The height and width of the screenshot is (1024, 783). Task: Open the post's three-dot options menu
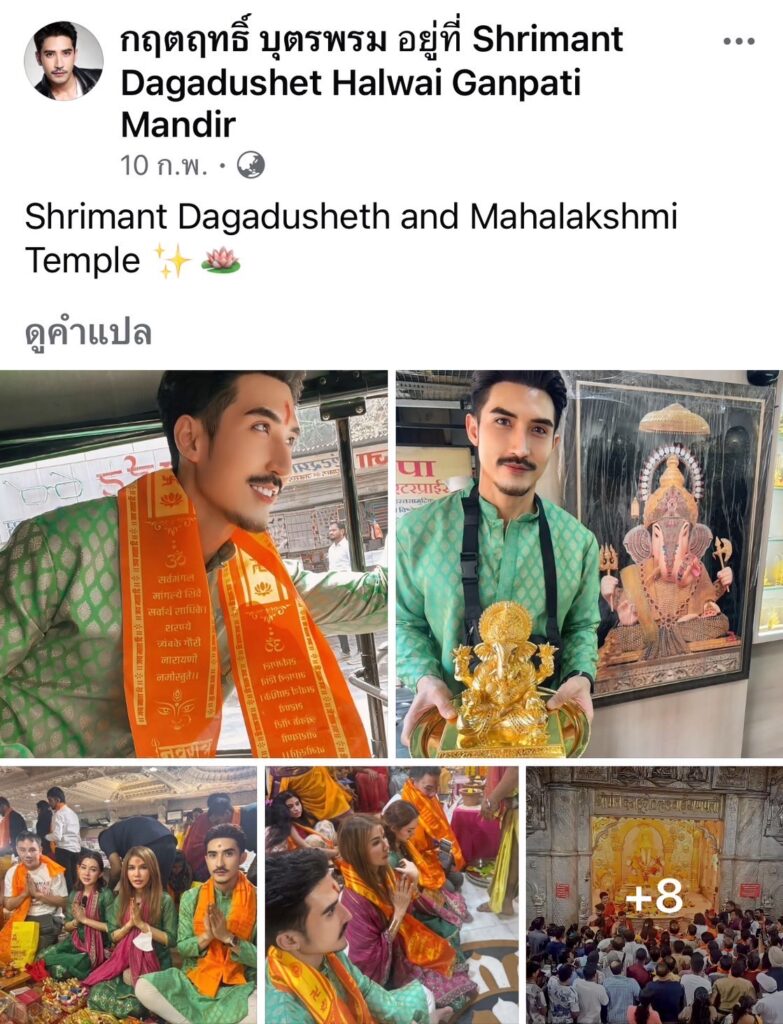click(738, 41)
